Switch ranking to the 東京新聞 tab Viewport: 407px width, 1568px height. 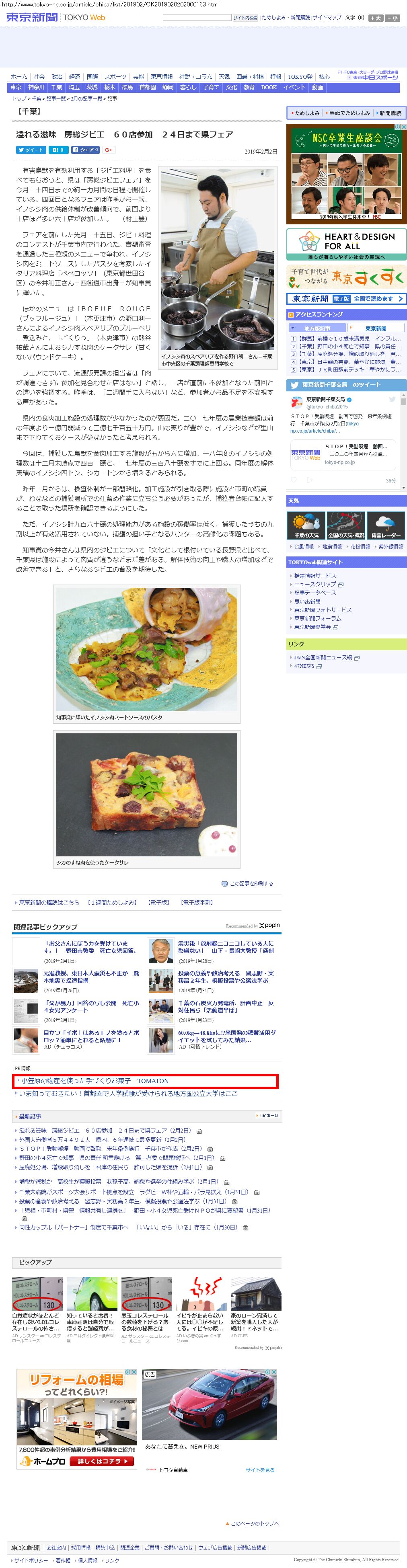tap(375, 328)
